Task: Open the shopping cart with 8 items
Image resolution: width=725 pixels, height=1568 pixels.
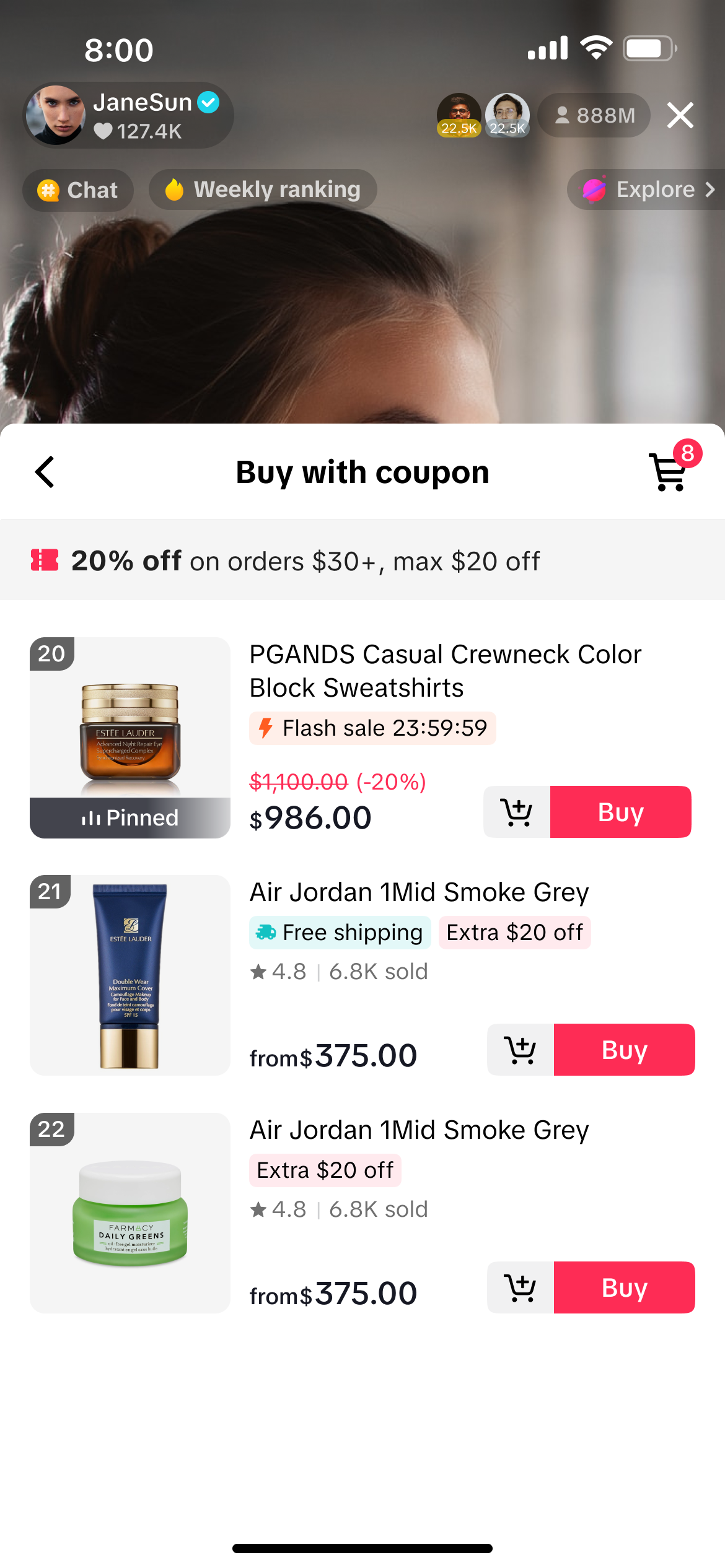Action: coord(669,471)
